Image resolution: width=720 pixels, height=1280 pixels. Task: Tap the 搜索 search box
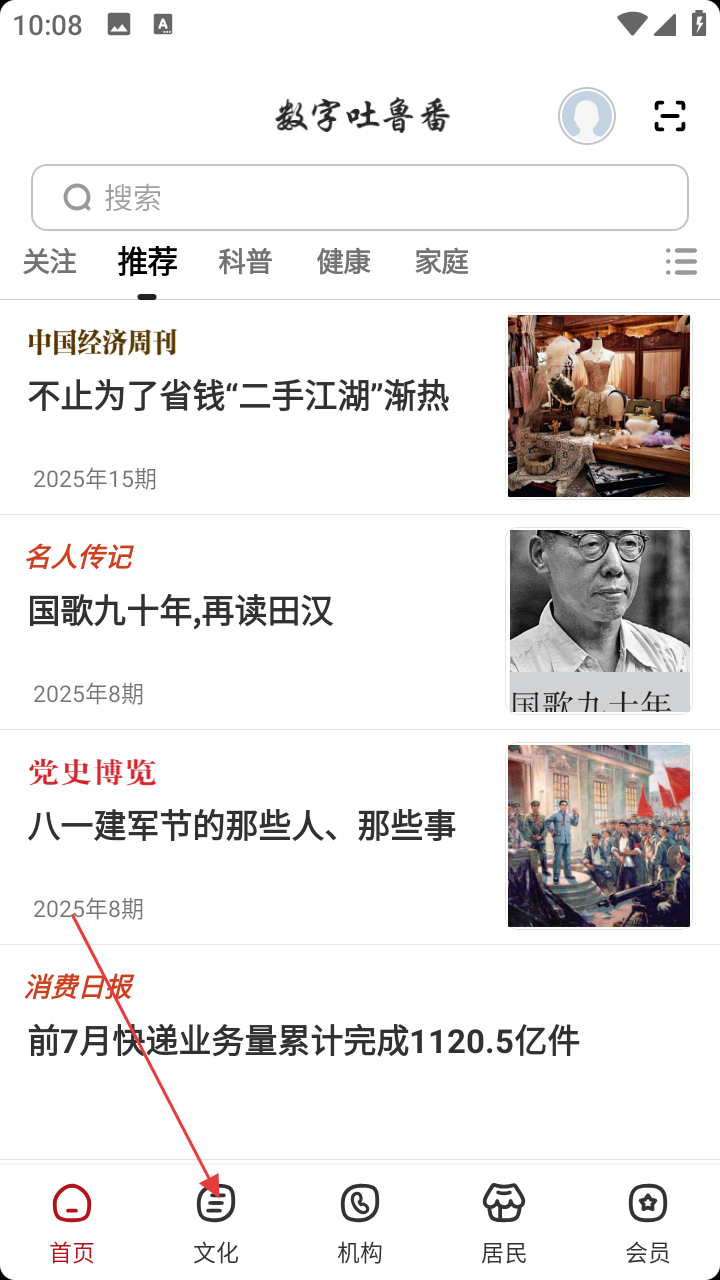click(x=360, y=198)
